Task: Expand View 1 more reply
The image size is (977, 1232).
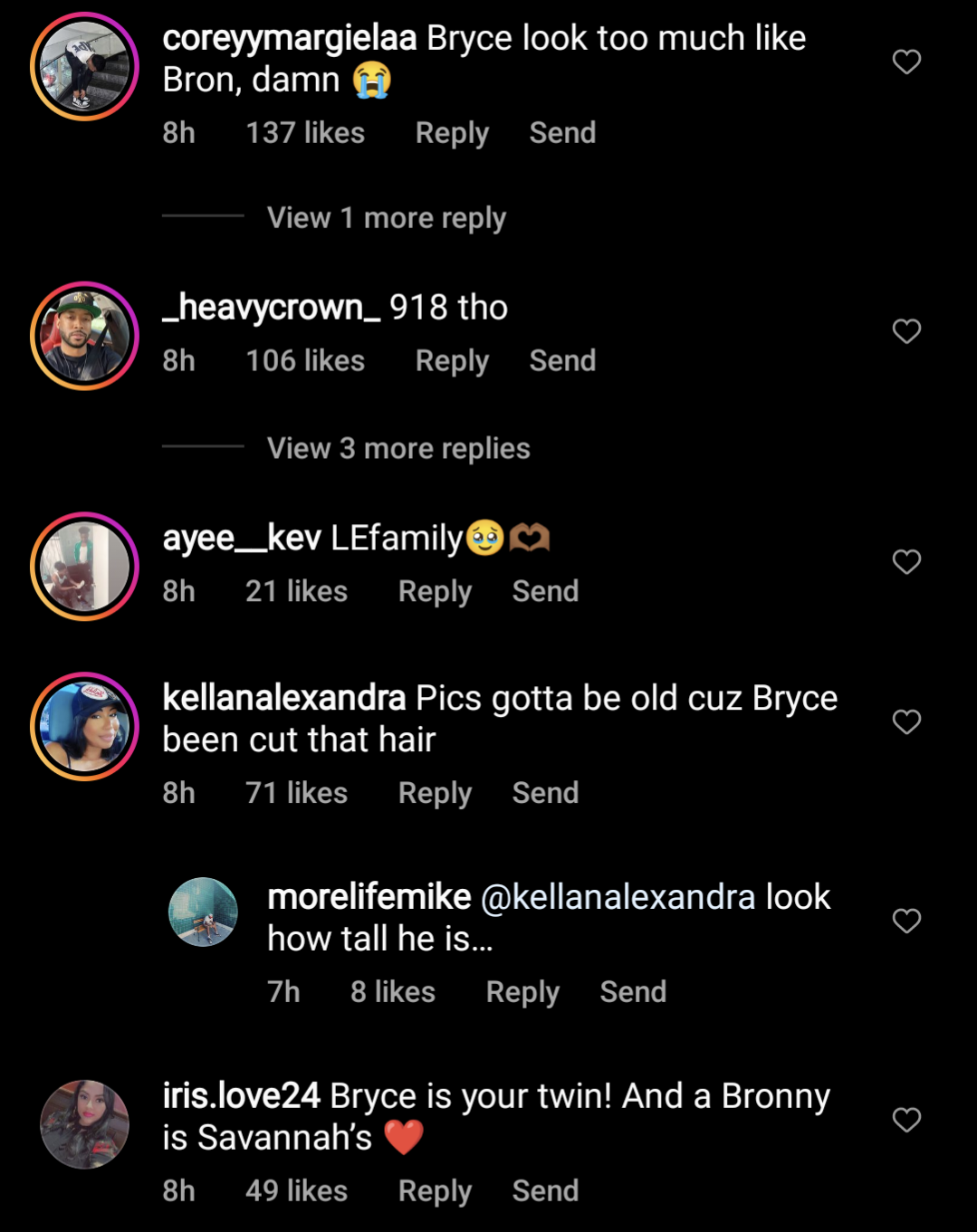Action: pos(386,218)
